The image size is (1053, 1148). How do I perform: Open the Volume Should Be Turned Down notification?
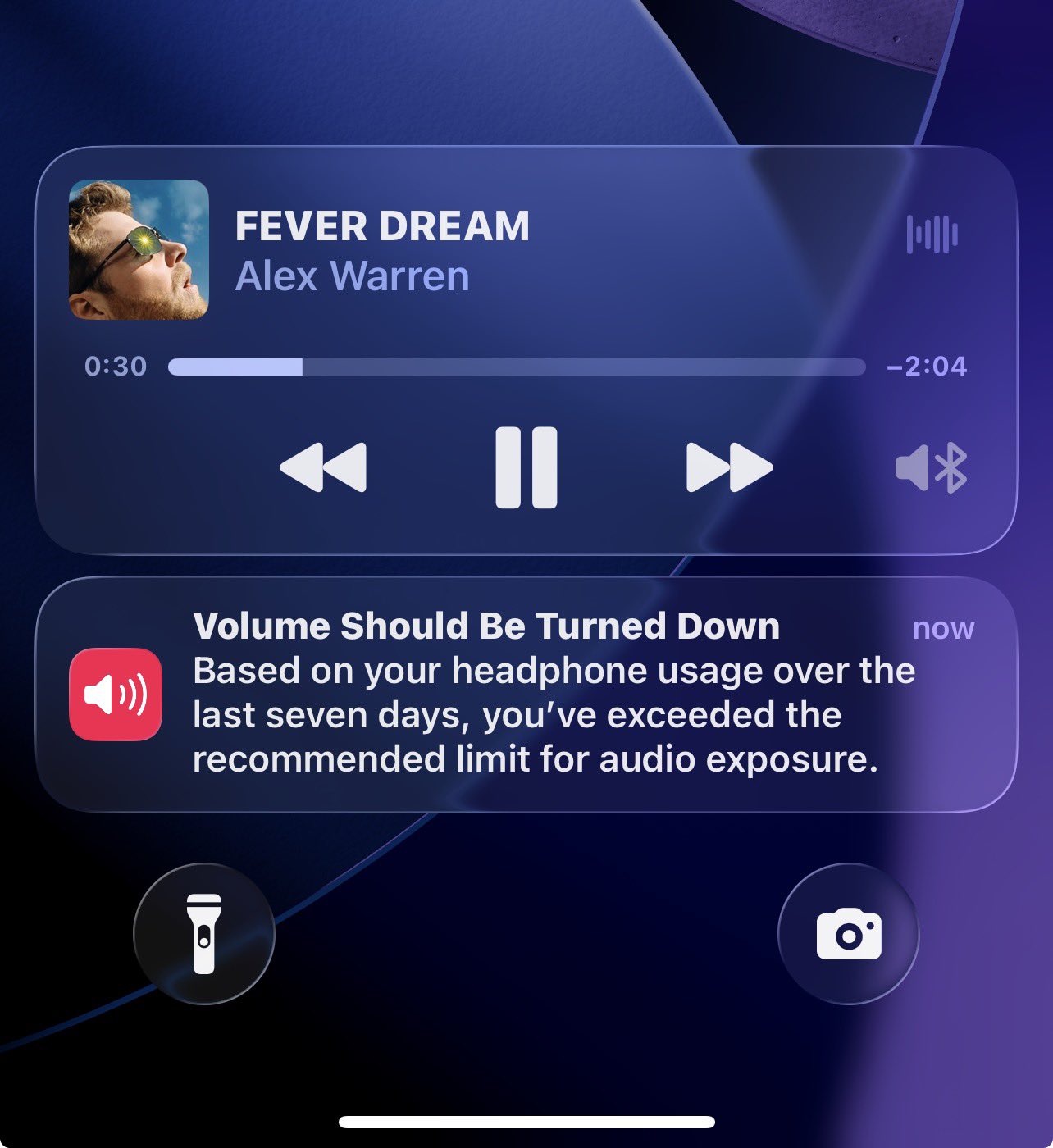(526, 694)
